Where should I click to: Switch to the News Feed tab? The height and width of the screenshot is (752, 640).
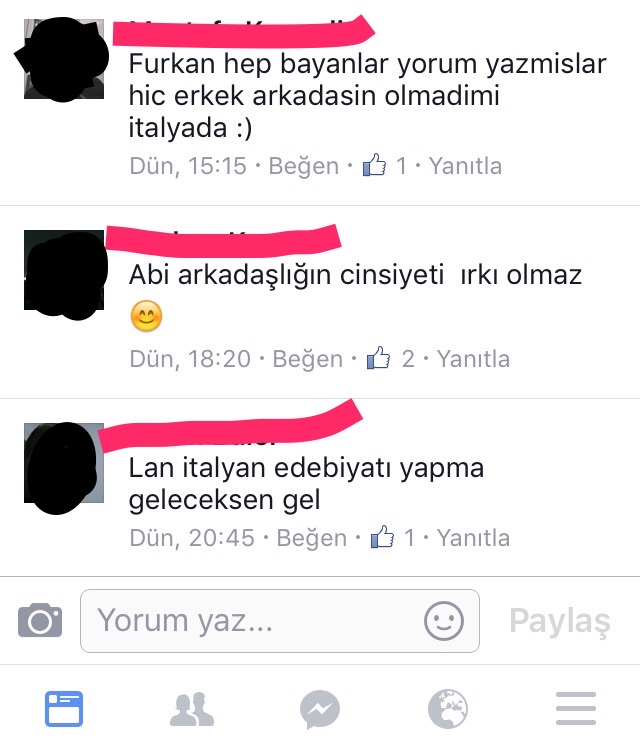(x=64, y=710)
